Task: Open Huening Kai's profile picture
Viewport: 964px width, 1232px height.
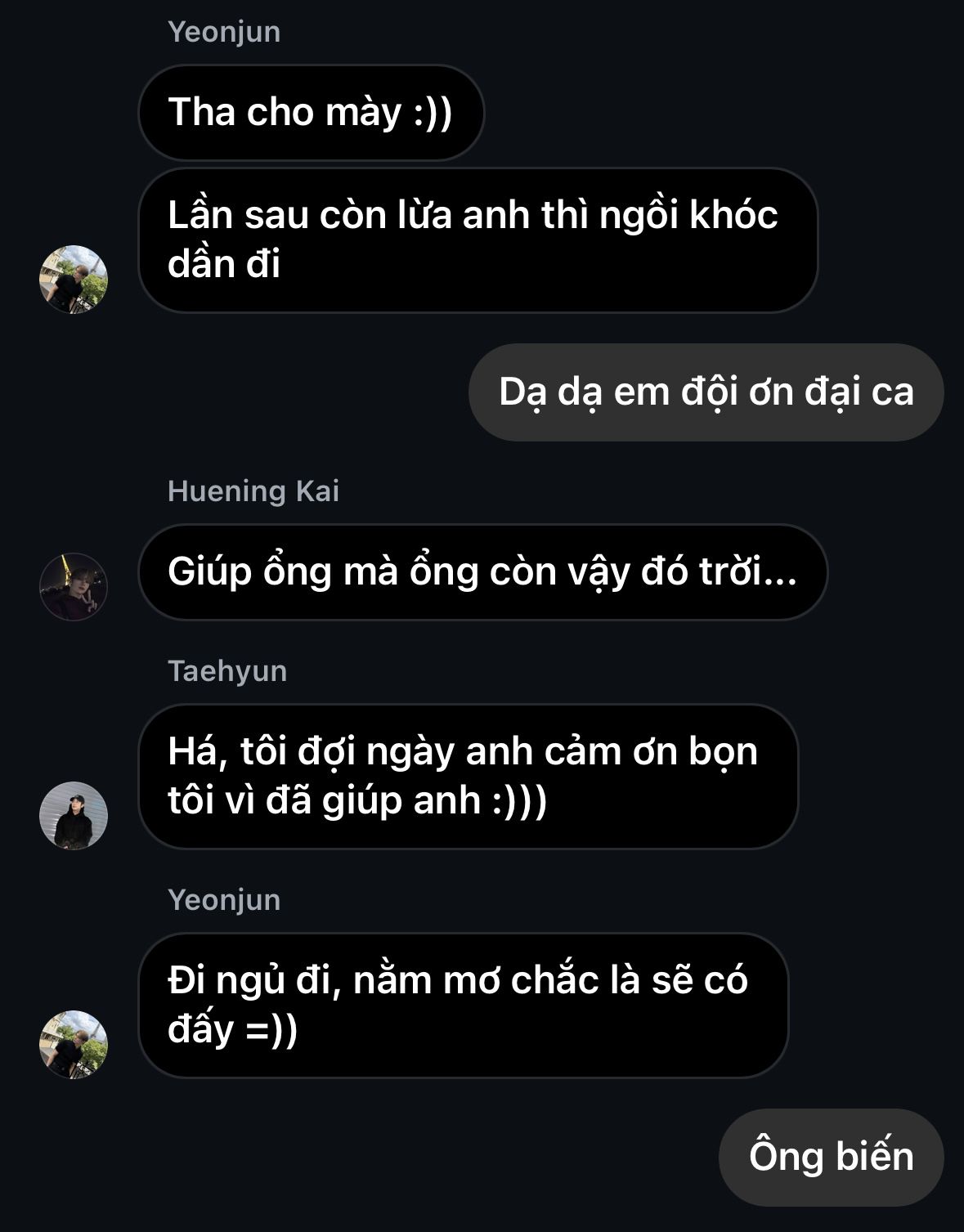Action: pyautogui.click(x=74, y=586)
